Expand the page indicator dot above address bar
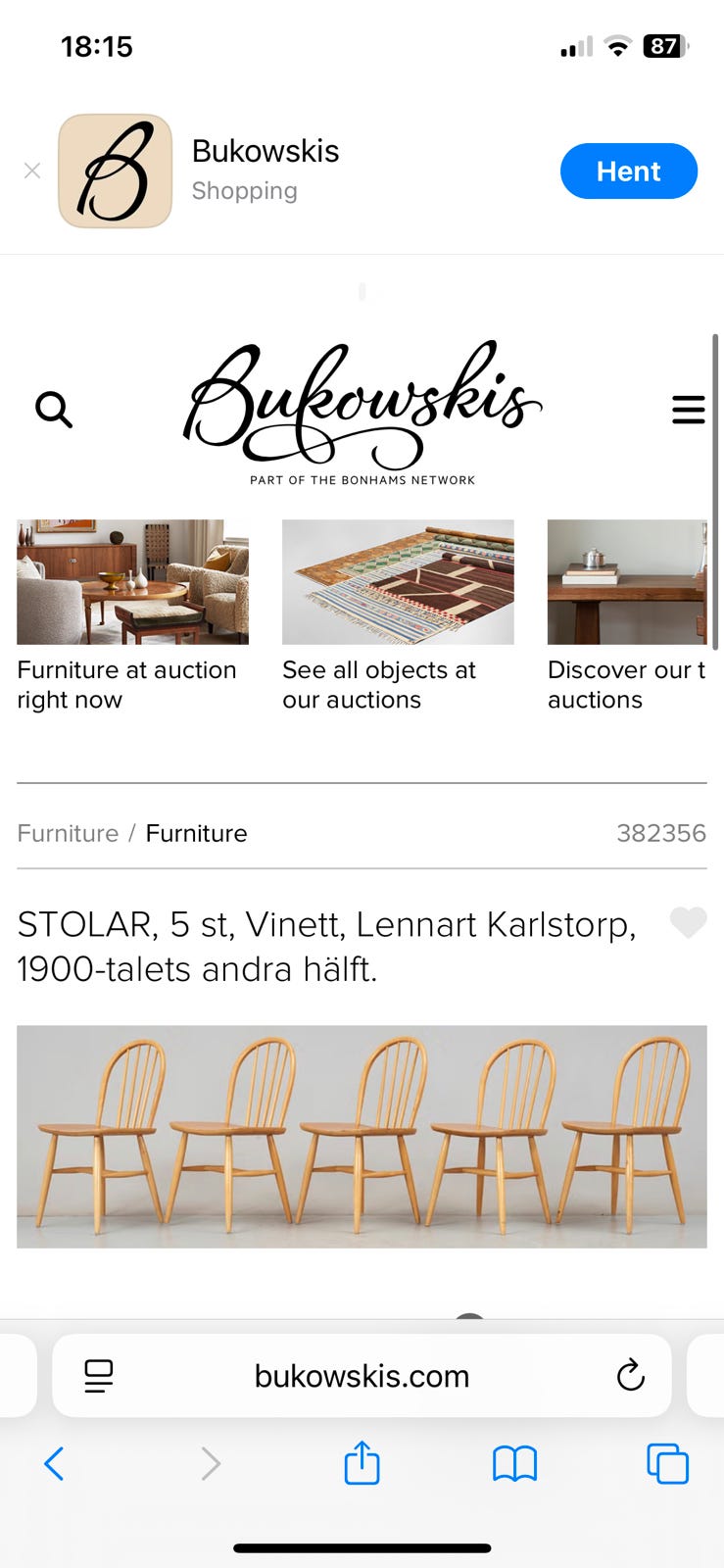 point(470,1320)
